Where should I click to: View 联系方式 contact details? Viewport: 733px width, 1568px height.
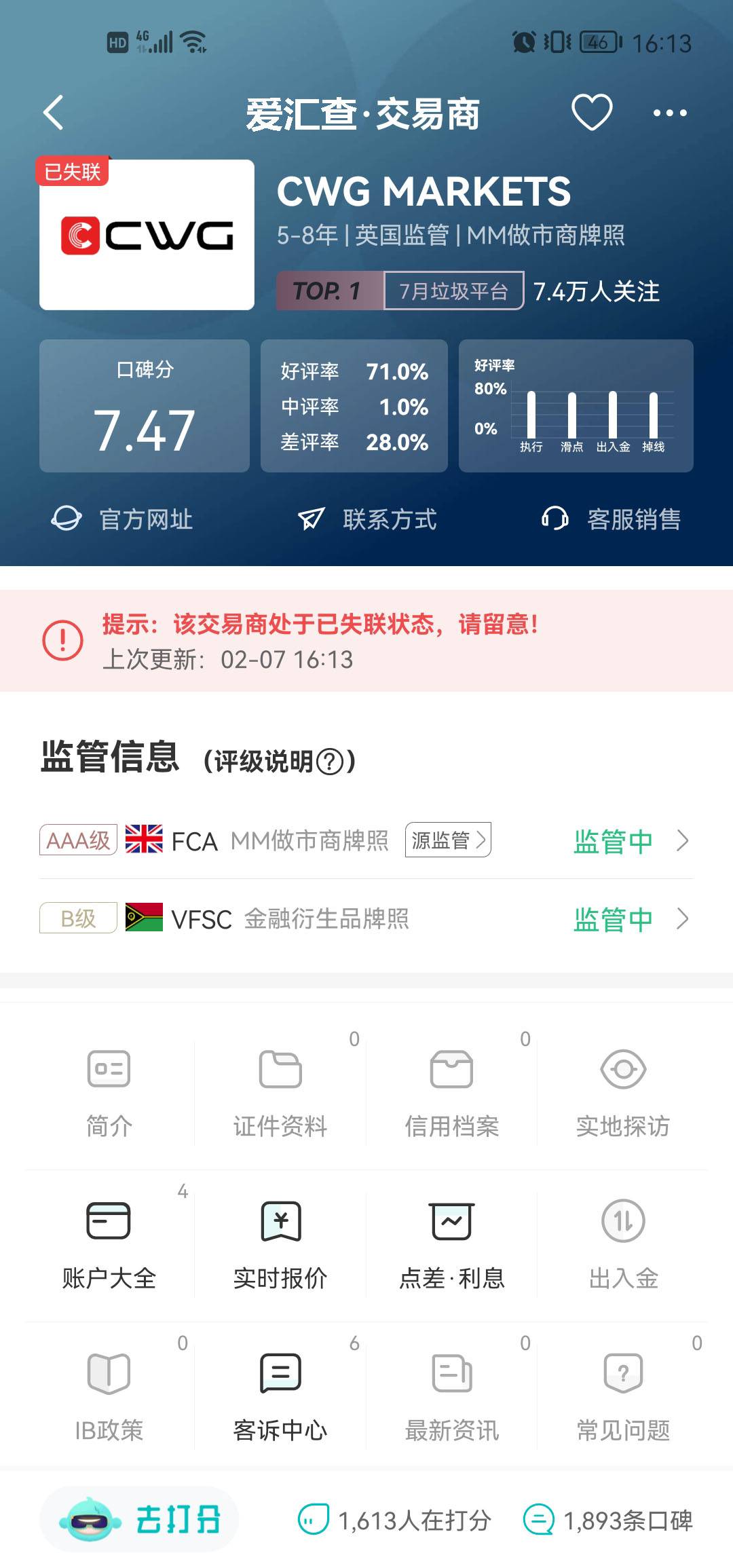(x=367, y=519)
